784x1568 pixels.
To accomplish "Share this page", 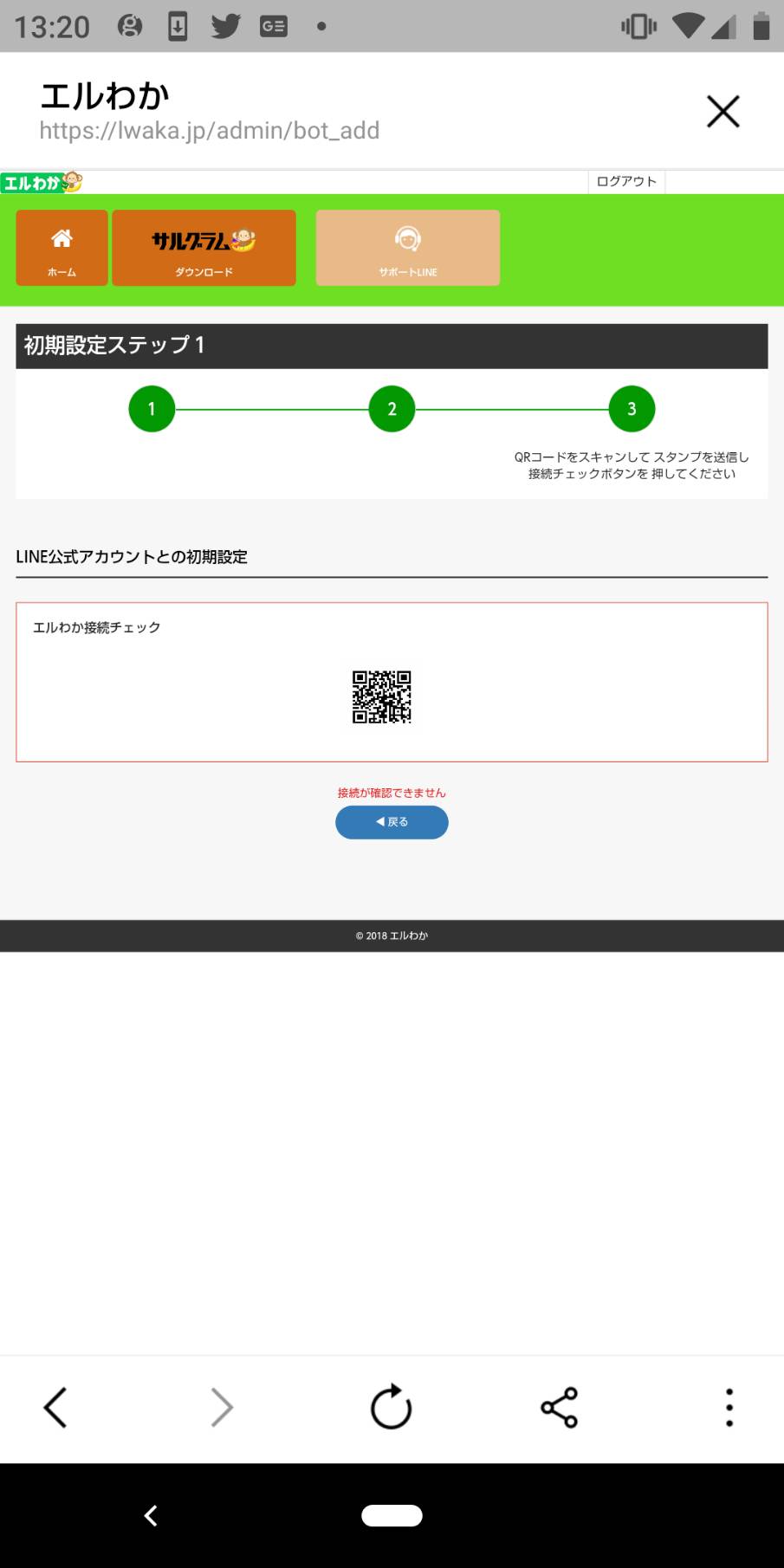I will click(559, 1408).
